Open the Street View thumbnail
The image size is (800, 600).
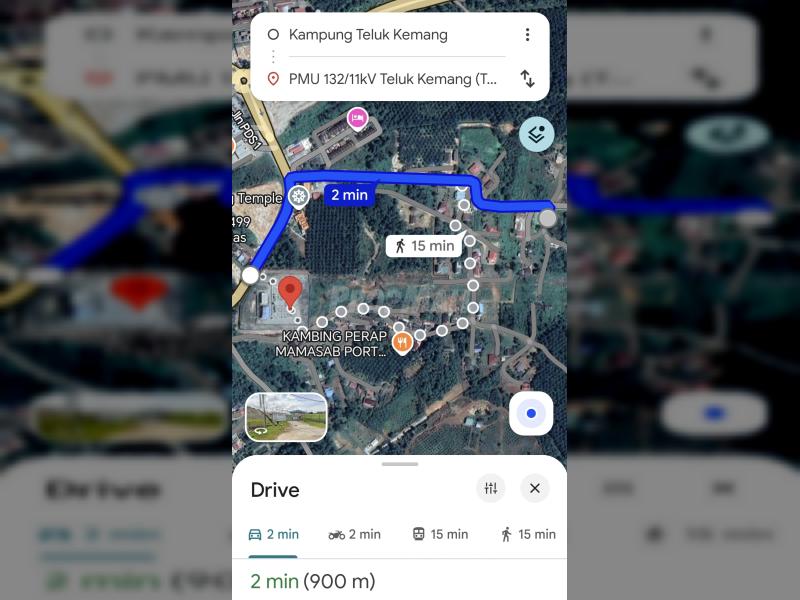[x=286, y=417]
